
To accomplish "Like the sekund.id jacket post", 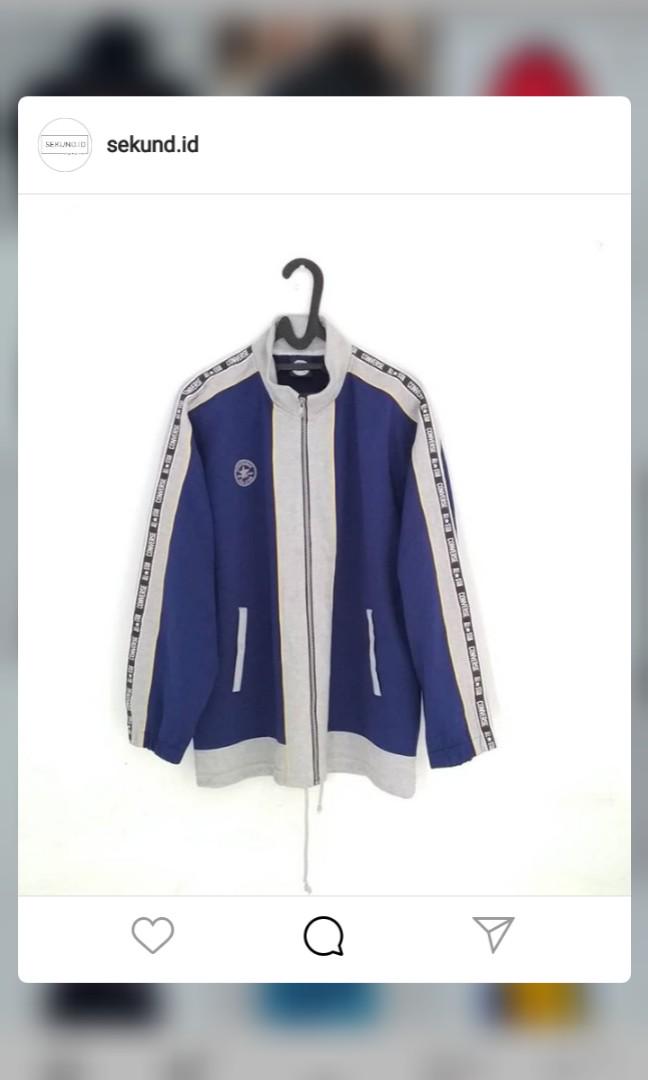I will click(x=153, y=935).
